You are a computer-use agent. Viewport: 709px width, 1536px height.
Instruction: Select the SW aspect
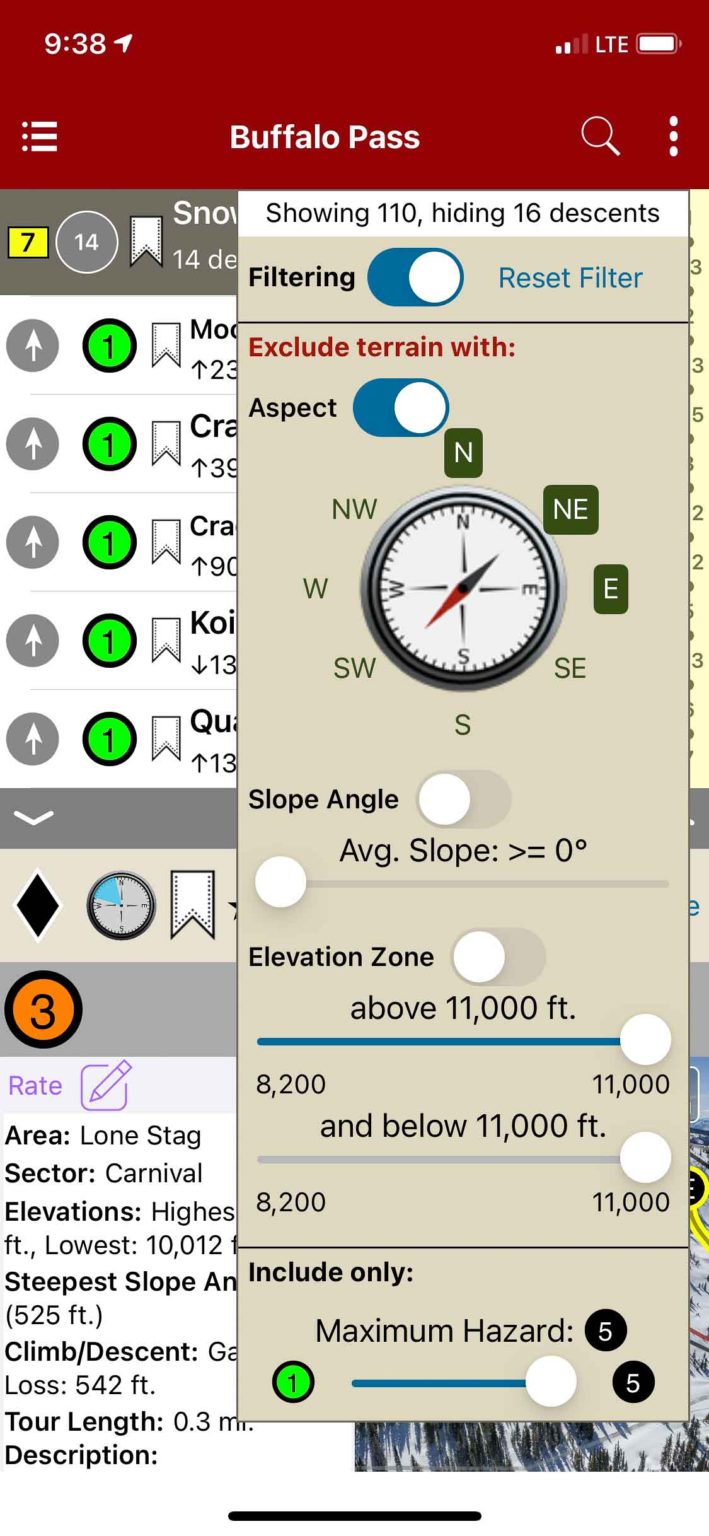click(x=355, y=668)
